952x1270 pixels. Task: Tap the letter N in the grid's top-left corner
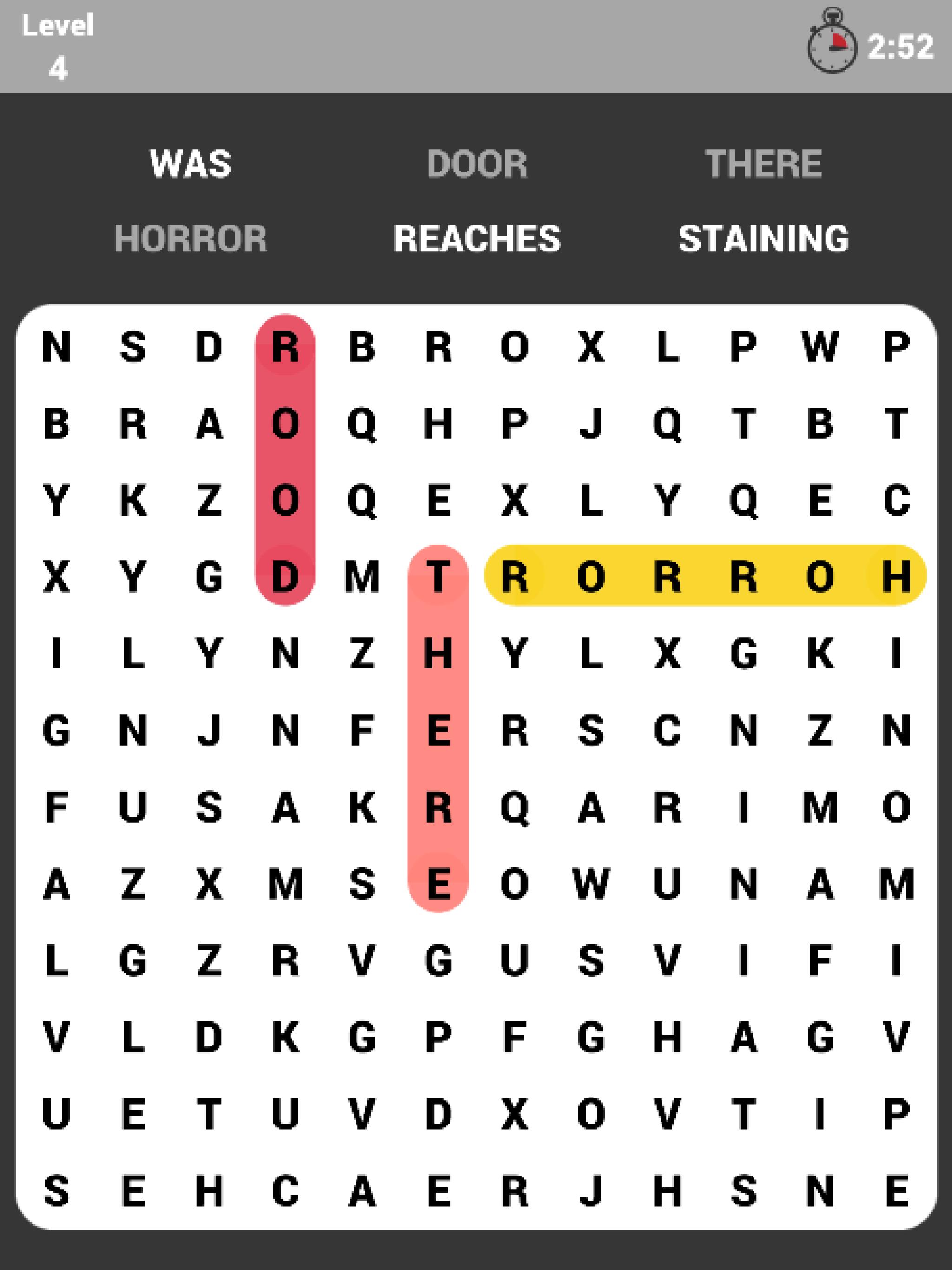pos(56,347)
